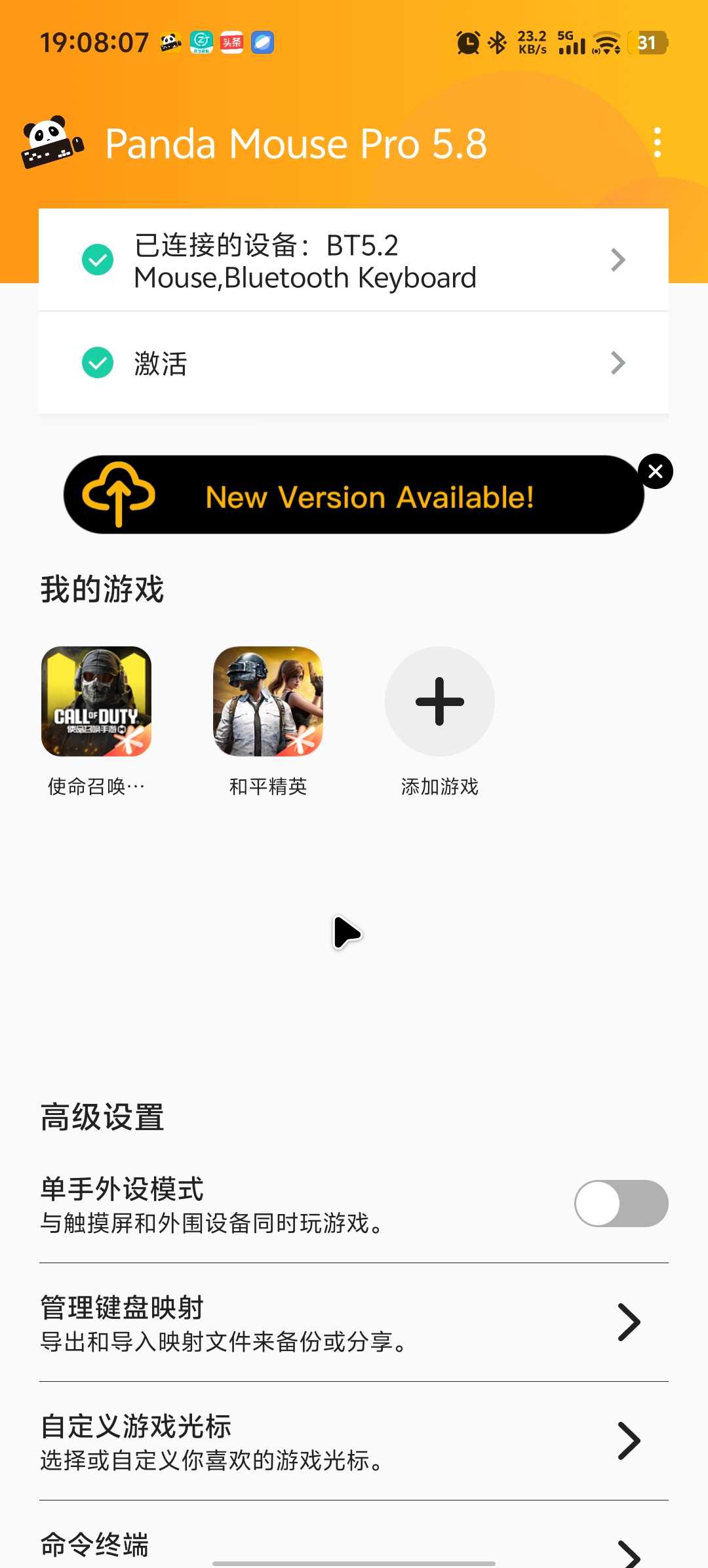708x1568 pixels.
Task: Dismiss the new version banner
Action: (655, 471)
